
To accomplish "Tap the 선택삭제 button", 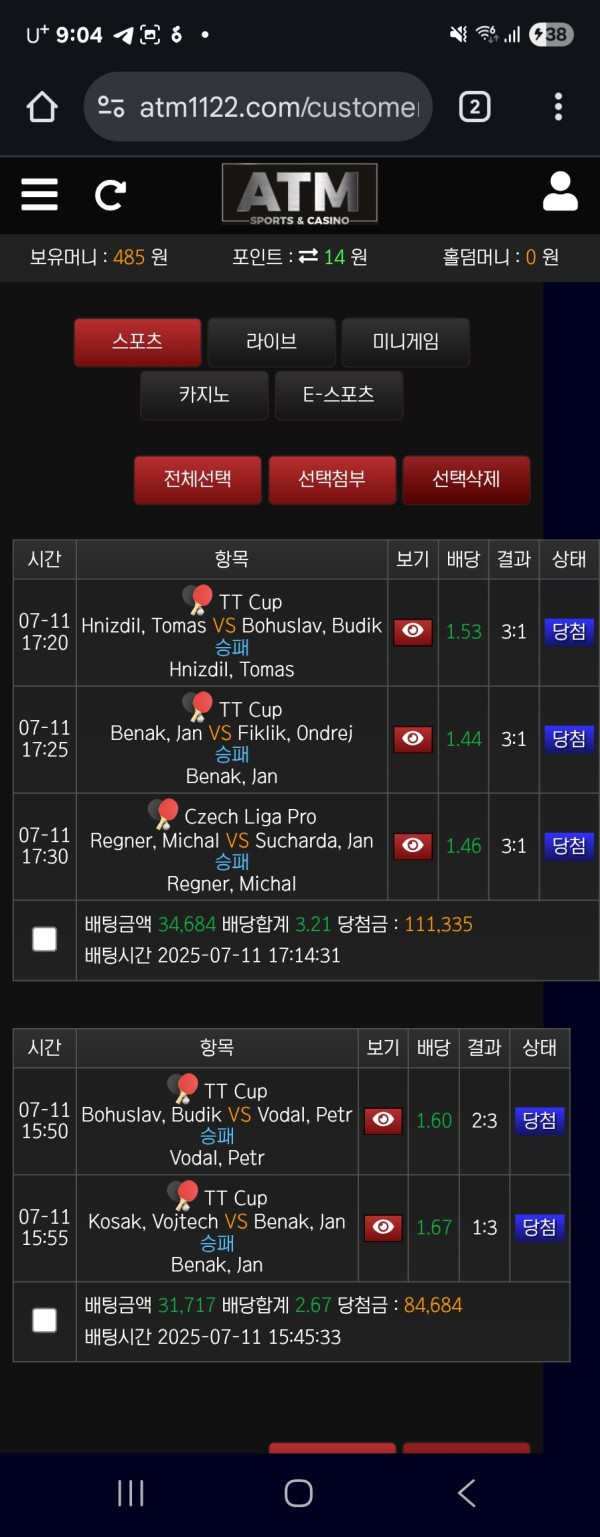I will (466, 479).
